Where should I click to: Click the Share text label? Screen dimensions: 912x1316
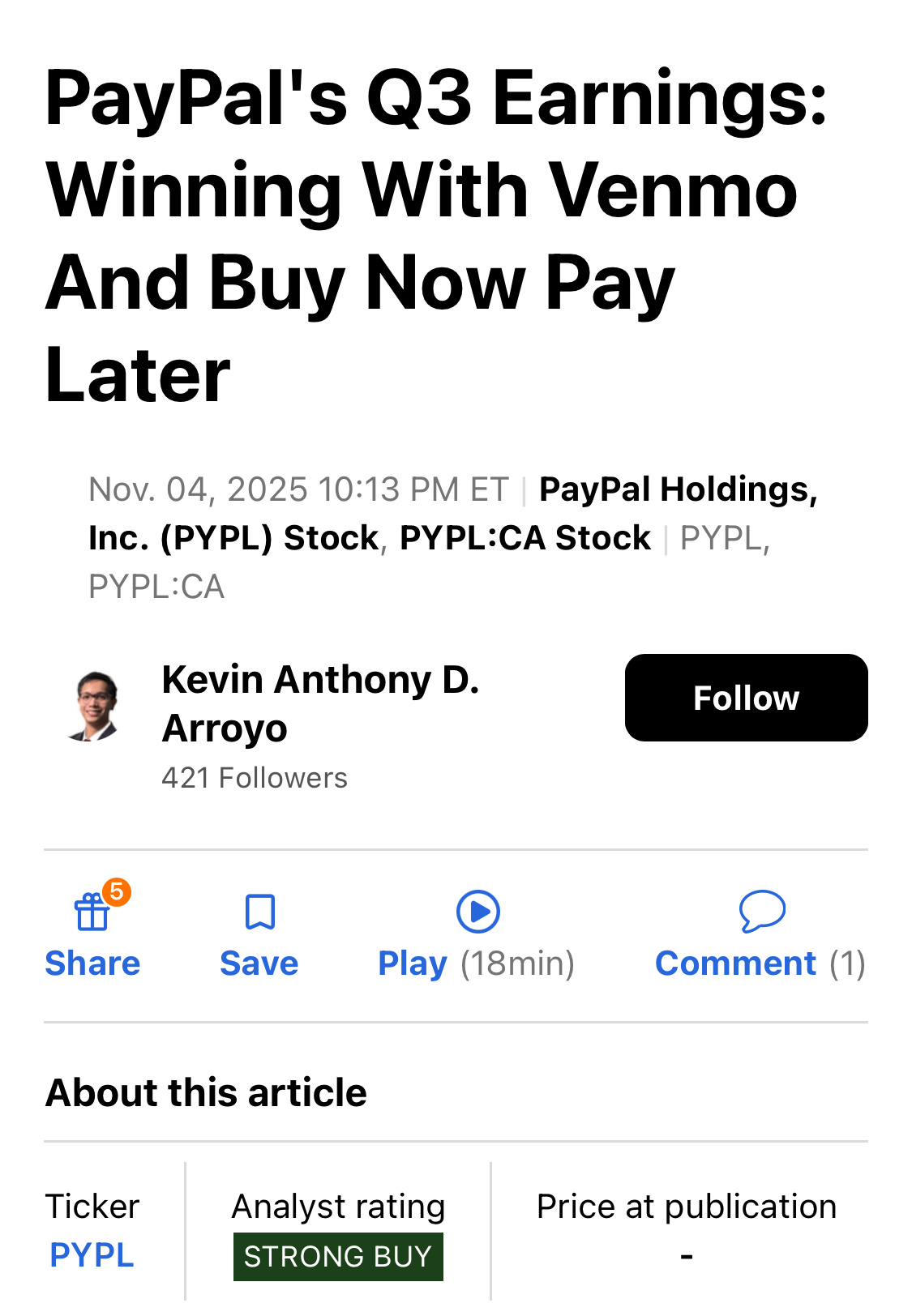click(92, 963)
